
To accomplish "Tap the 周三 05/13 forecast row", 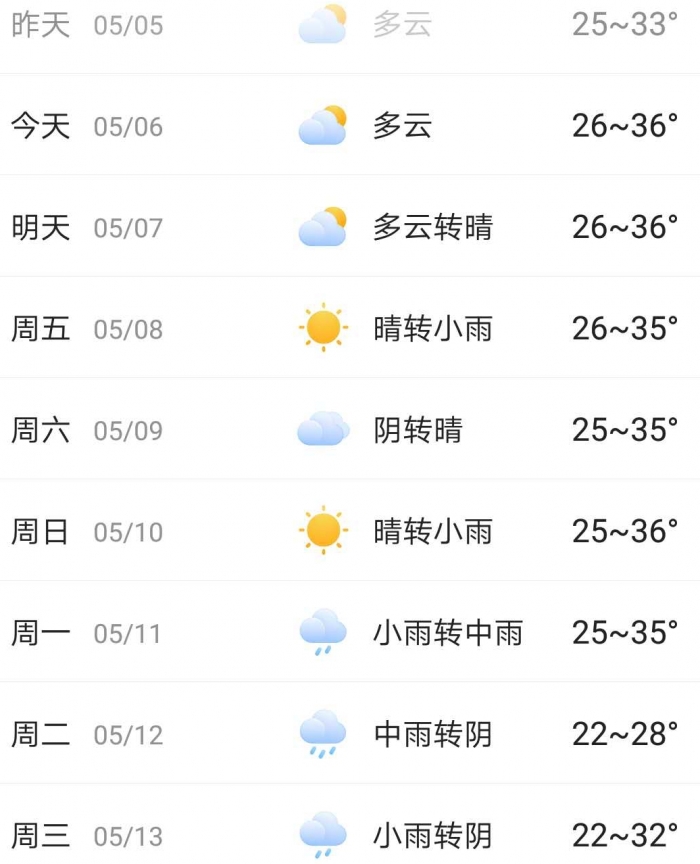I will (x=350, y=834).
